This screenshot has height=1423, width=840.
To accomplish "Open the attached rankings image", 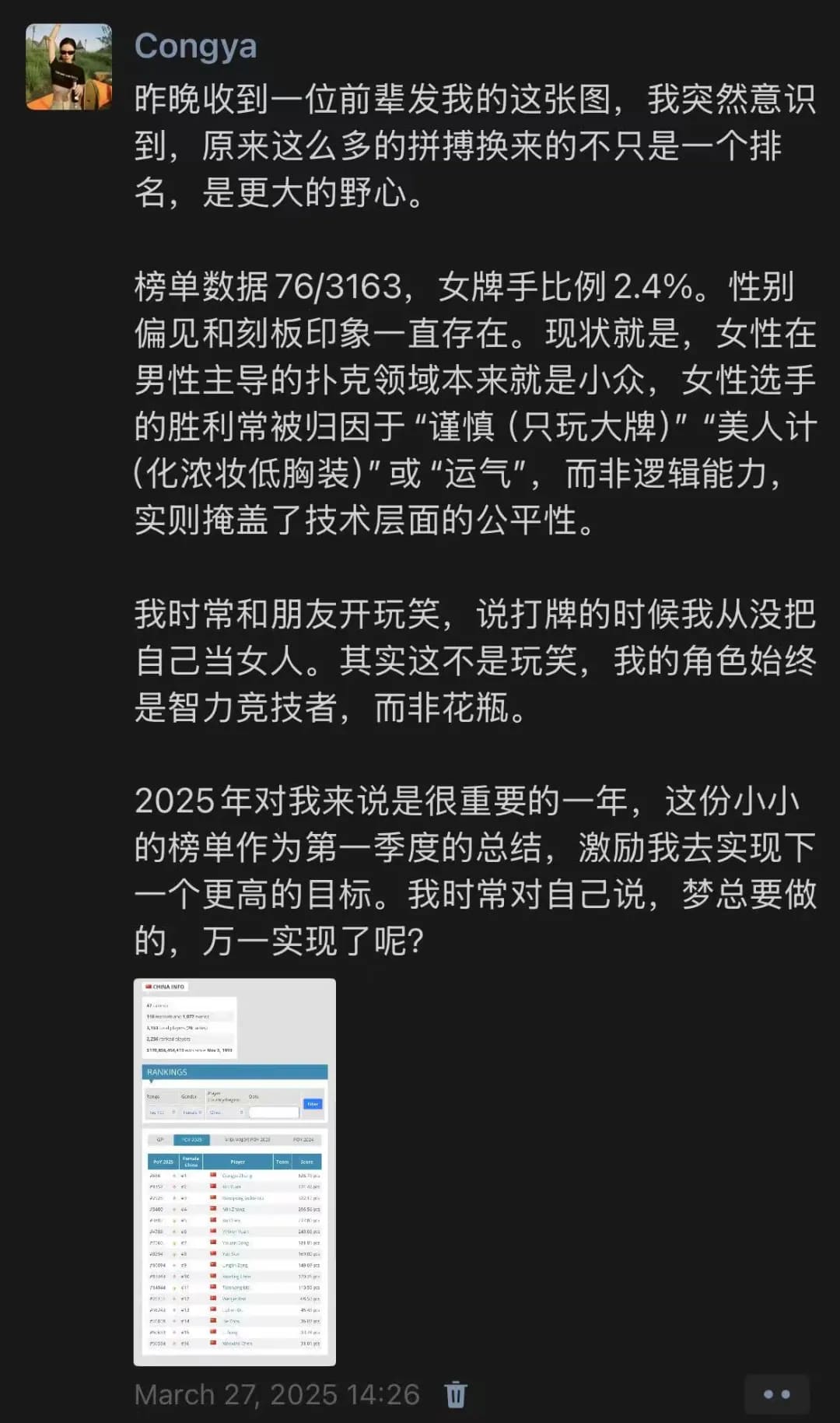I will click(234, 1171).
